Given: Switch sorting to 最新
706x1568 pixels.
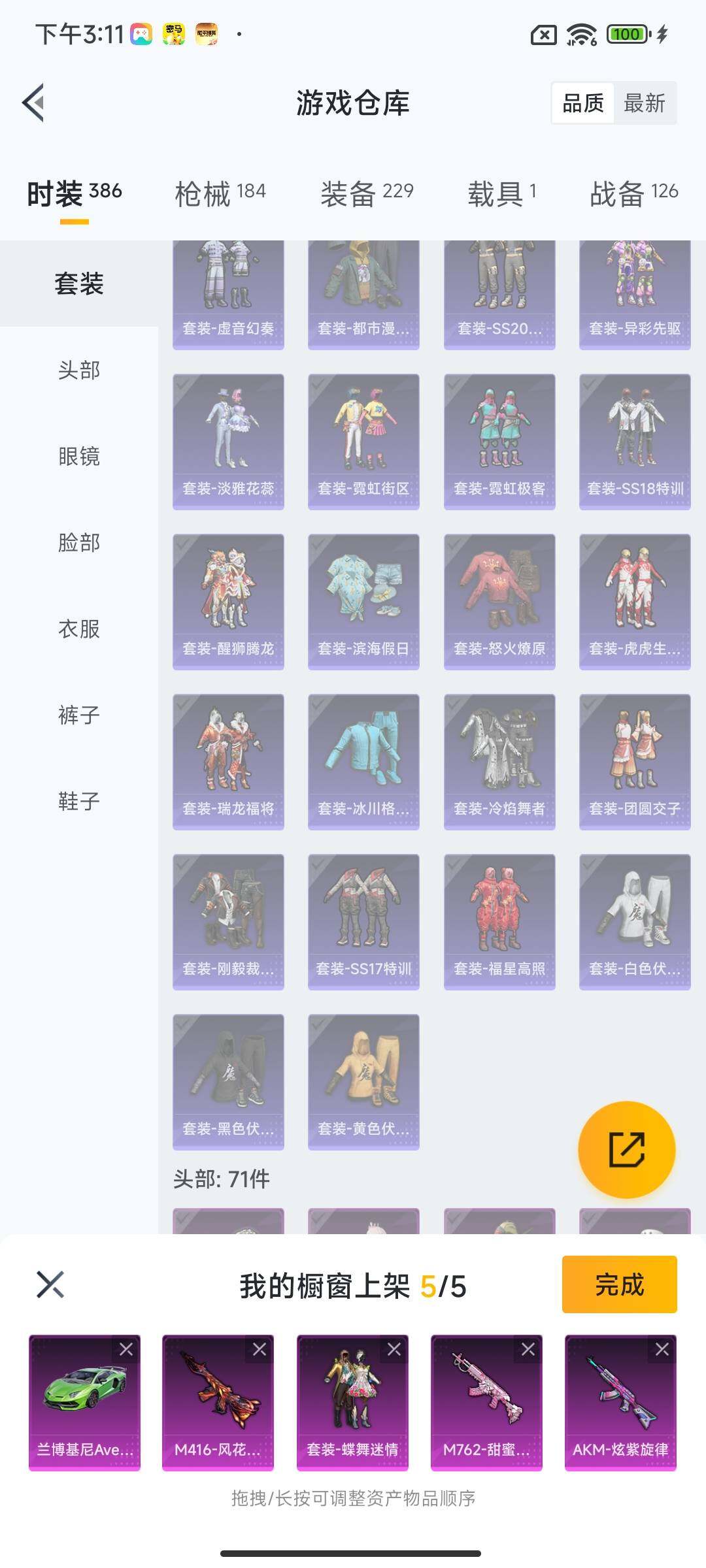Looking at the screenshot, I should click(644, 103).
